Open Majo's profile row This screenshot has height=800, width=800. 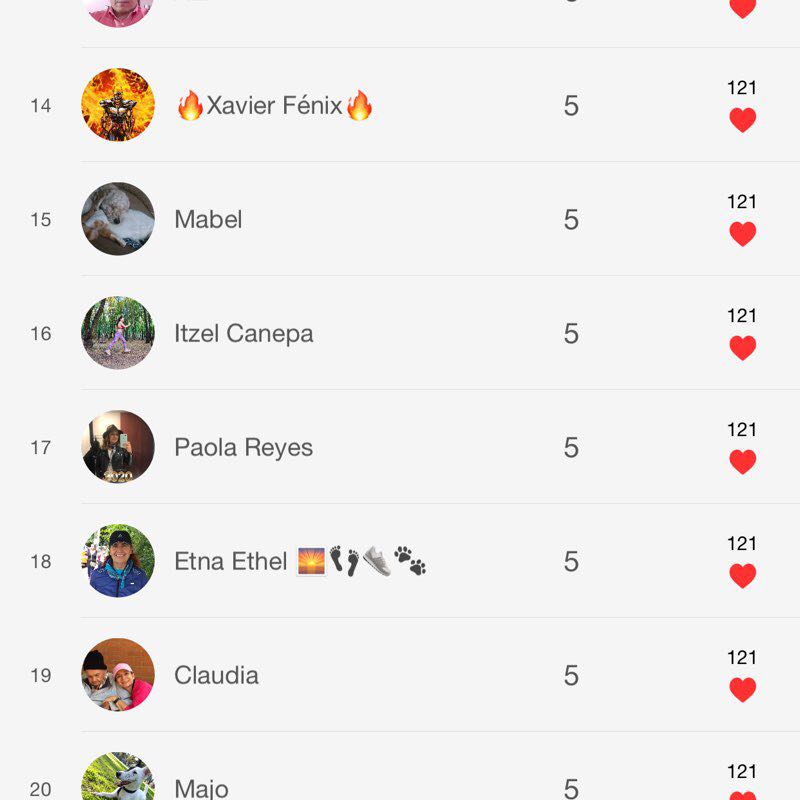(x=201, y=788)
